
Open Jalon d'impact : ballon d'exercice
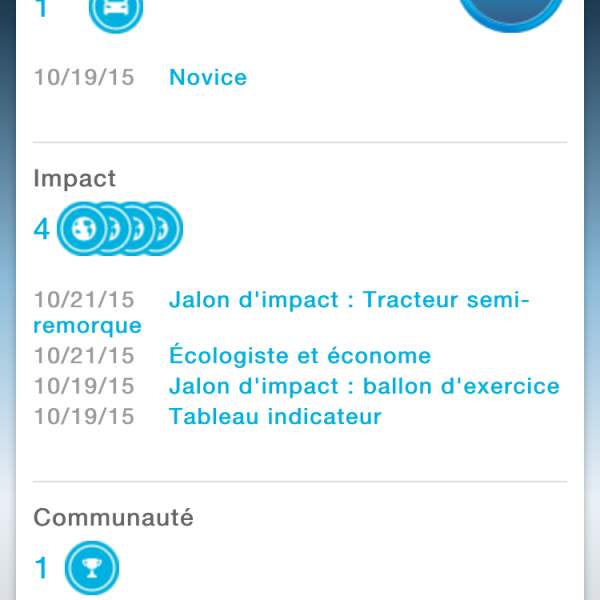[x=364, y=386]
